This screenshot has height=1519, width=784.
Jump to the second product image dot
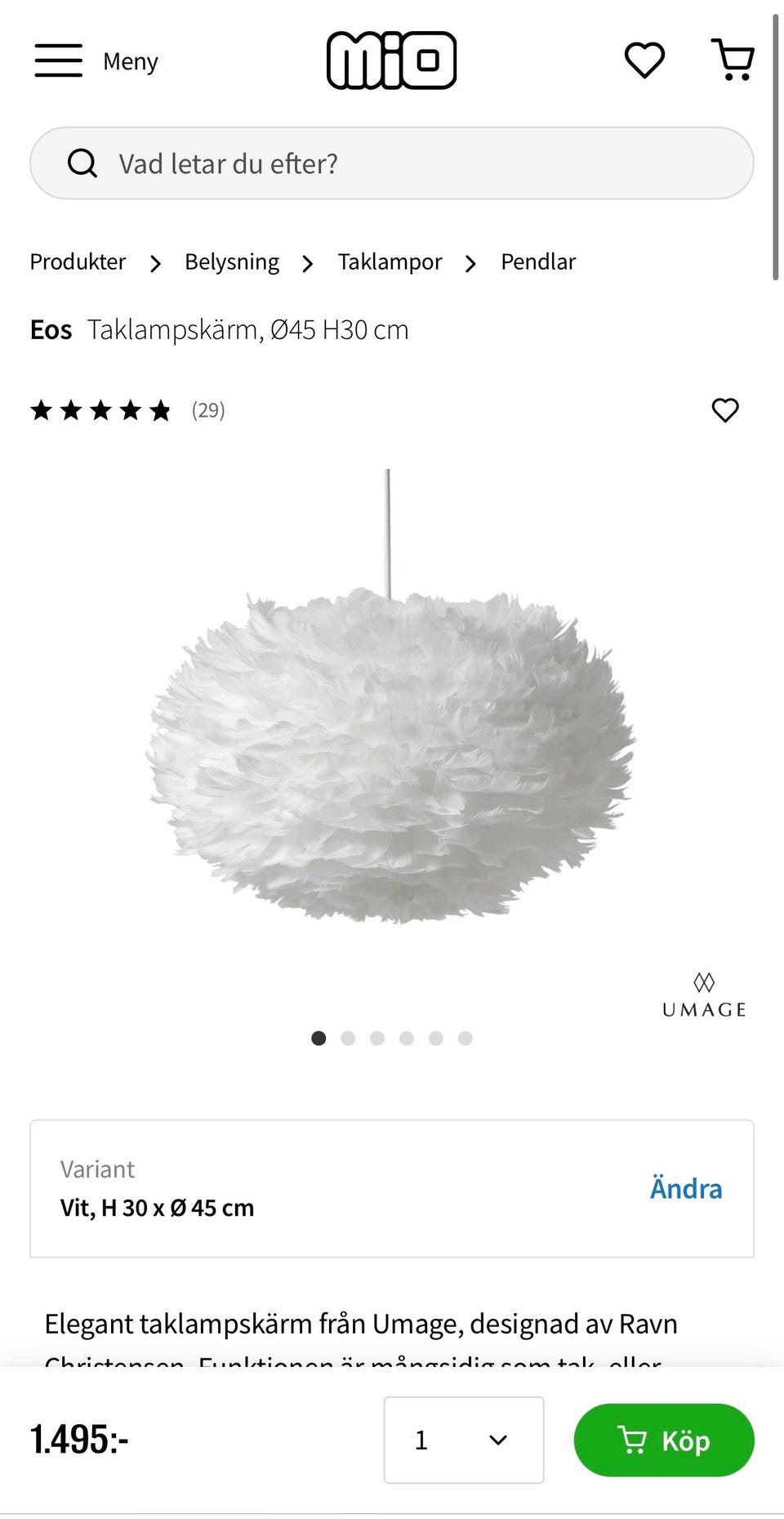point(348,1039)
